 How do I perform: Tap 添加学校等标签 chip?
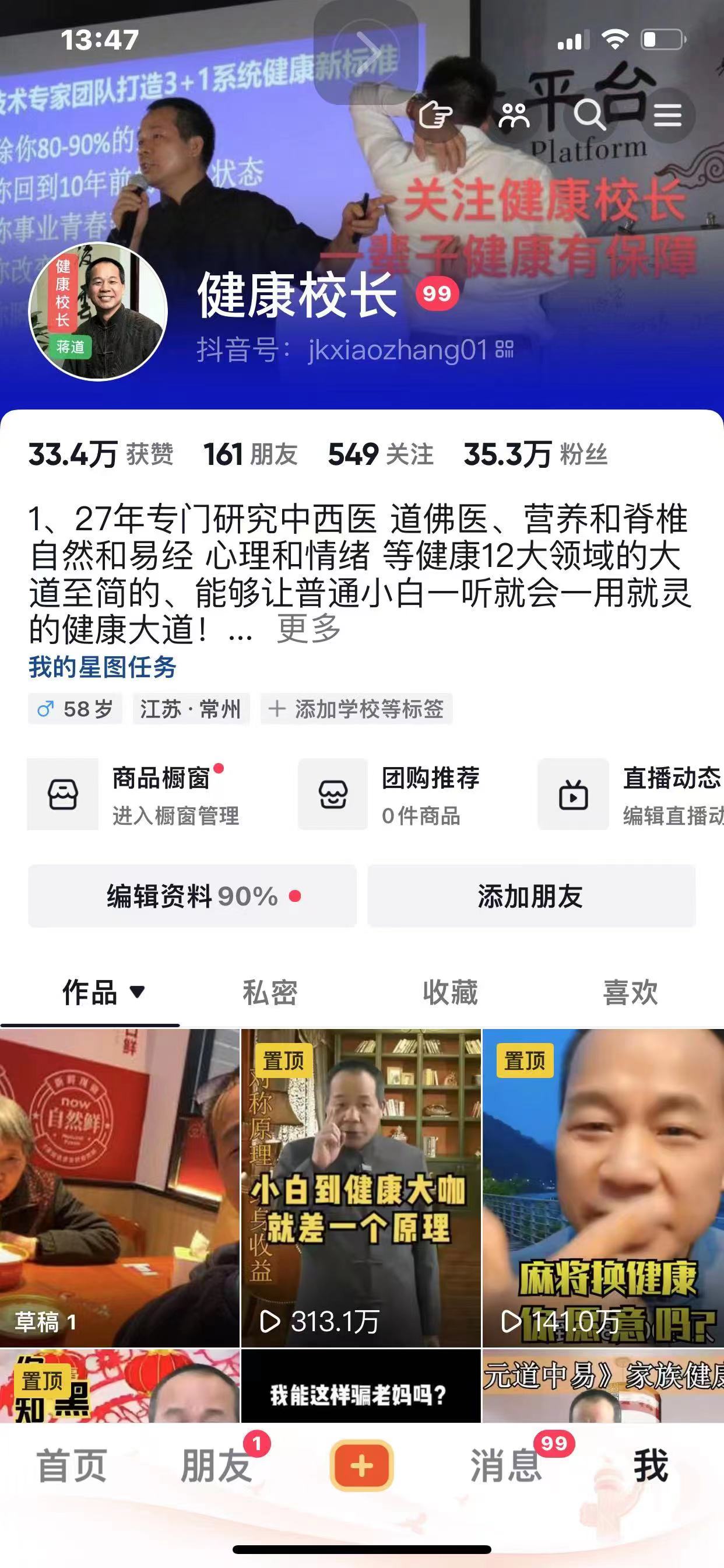(357, 709)
